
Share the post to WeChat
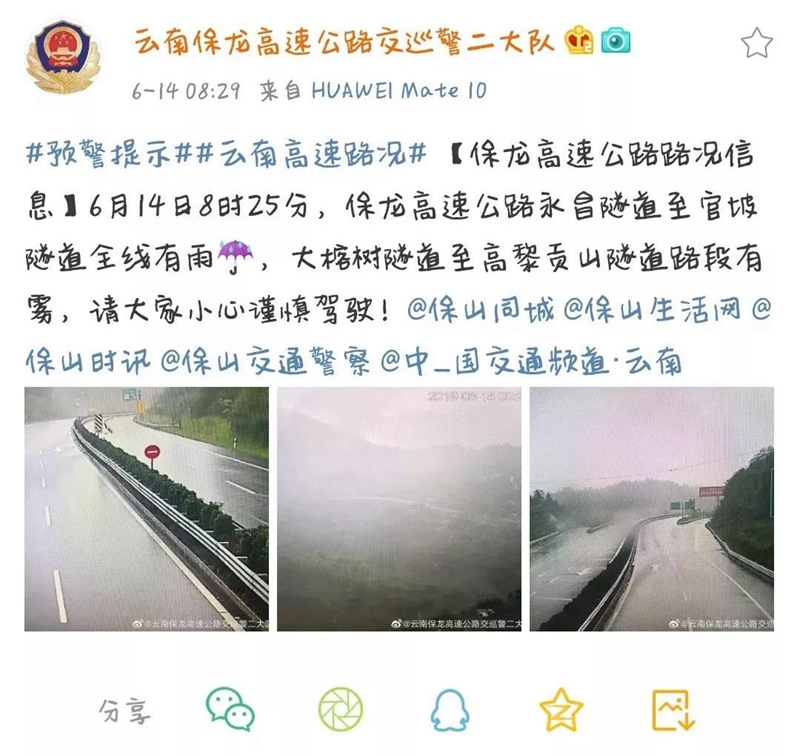[x=230, y=709]
